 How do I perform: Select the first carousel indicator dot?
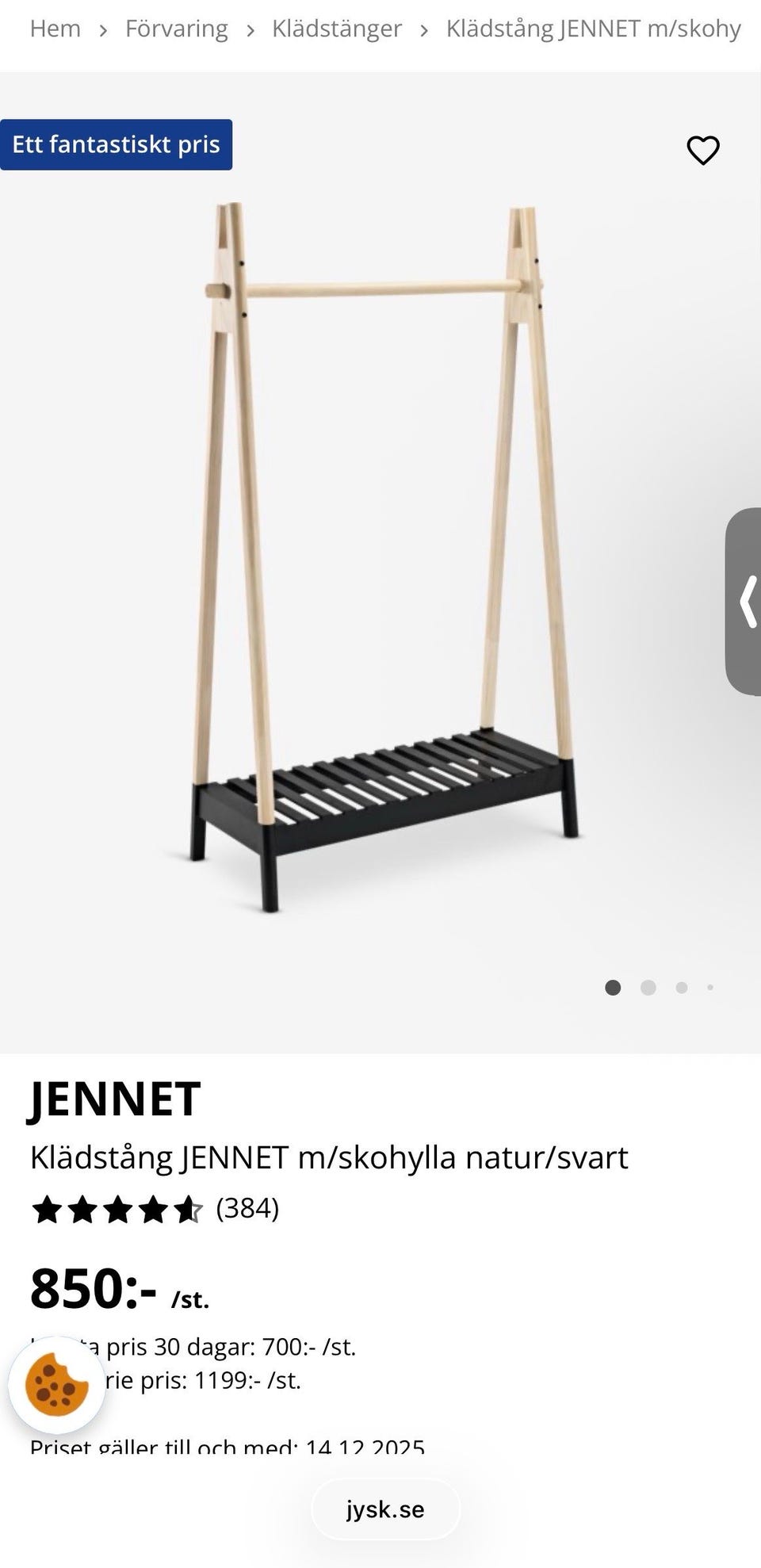click(614, 988)
